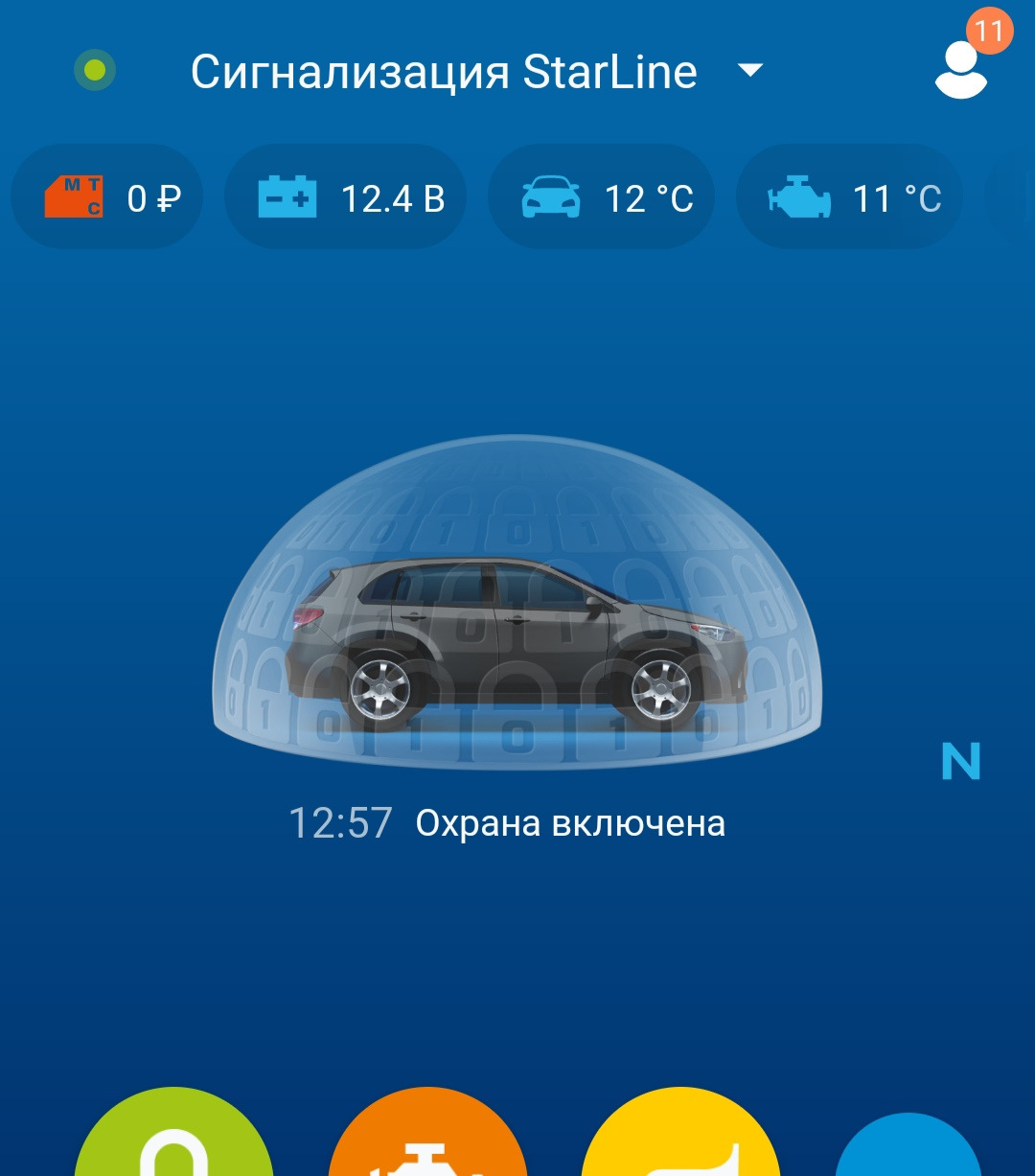Open the engine temperature 11 °C chip
The width and height of the screenshot is (1035, 1176).
tap(849, 198)
